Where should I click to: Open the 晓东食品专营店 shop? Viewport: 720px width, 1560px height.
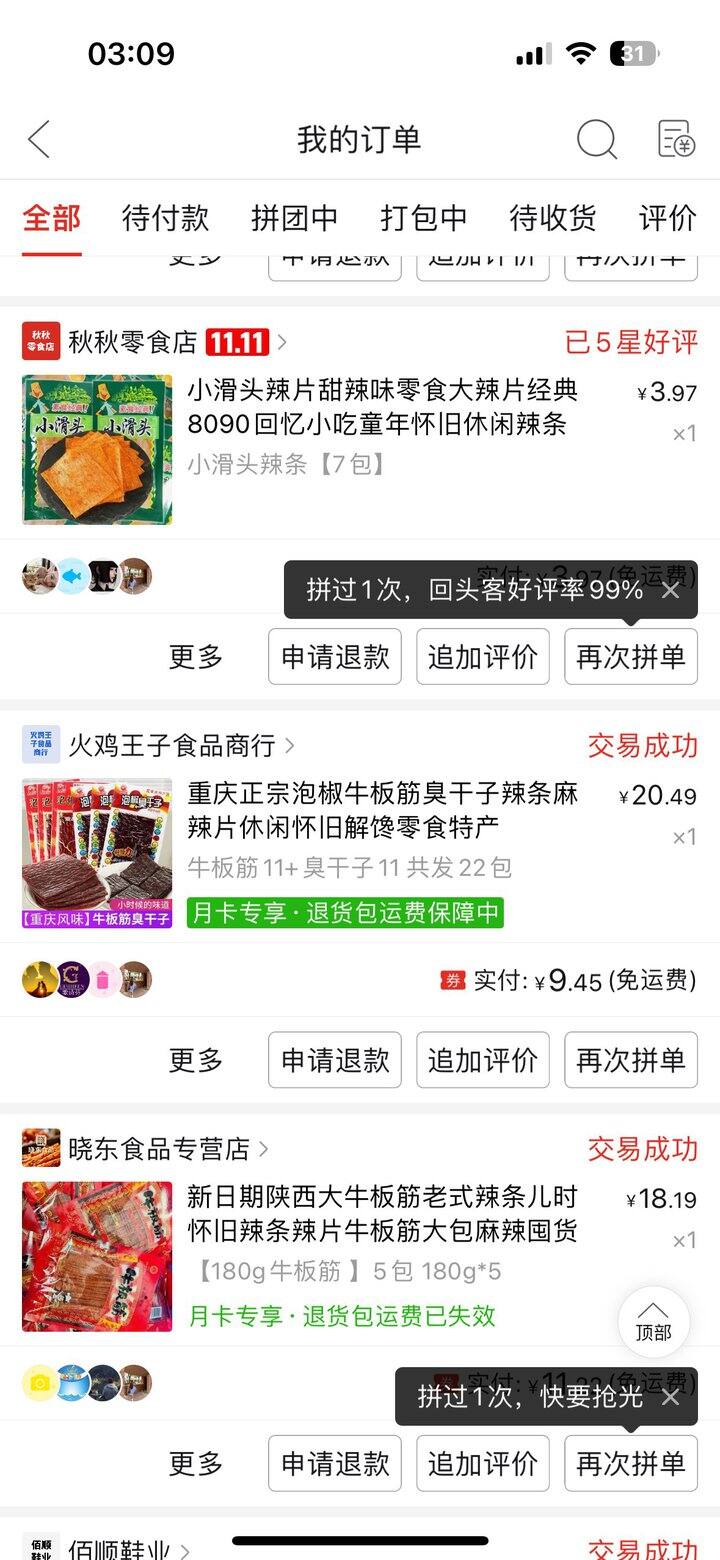pyautogui.click(x=158, y=1149)
